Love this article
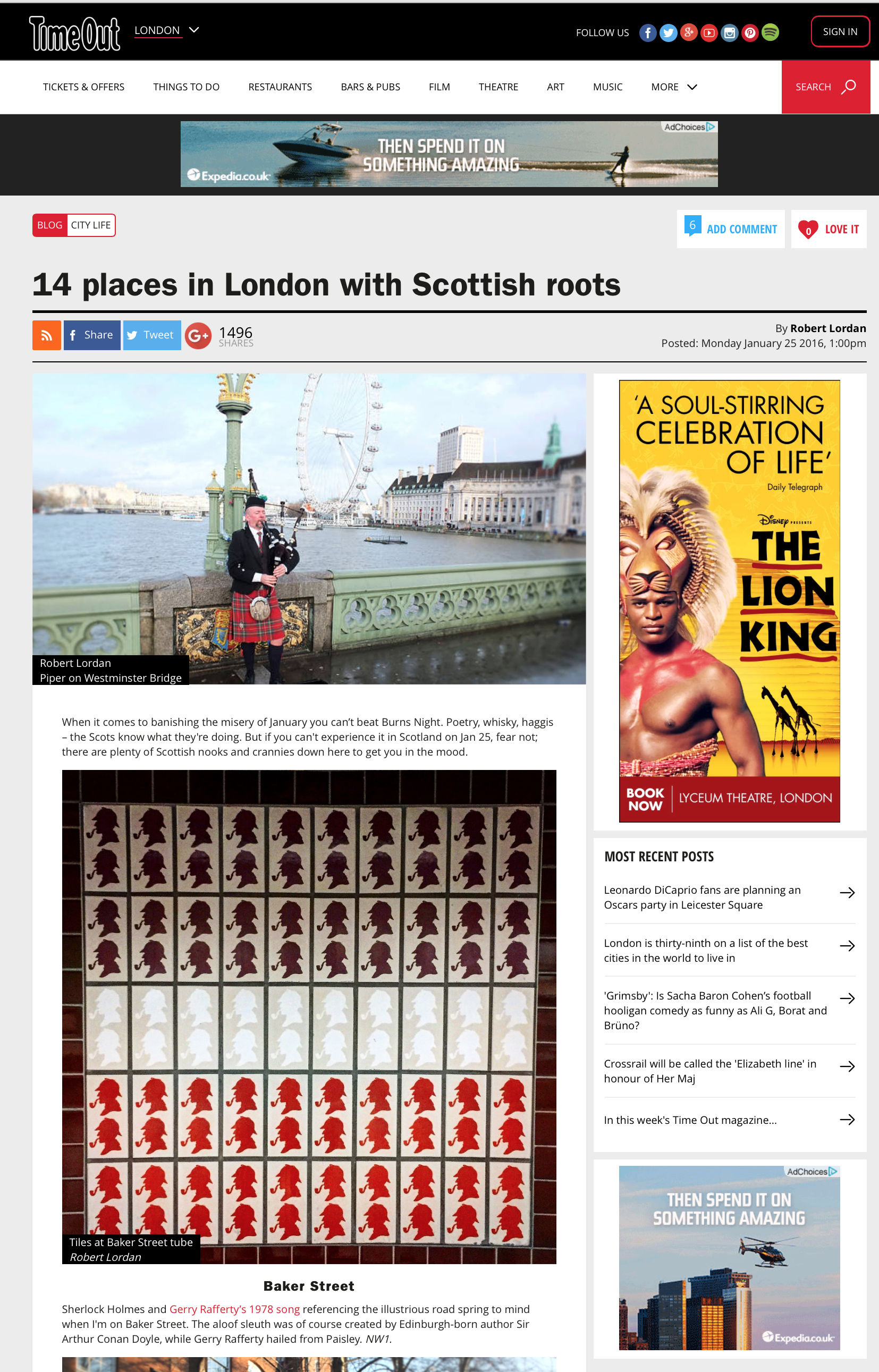The width and height of the screenshot is (879, 1372). (x=828, y=229)
